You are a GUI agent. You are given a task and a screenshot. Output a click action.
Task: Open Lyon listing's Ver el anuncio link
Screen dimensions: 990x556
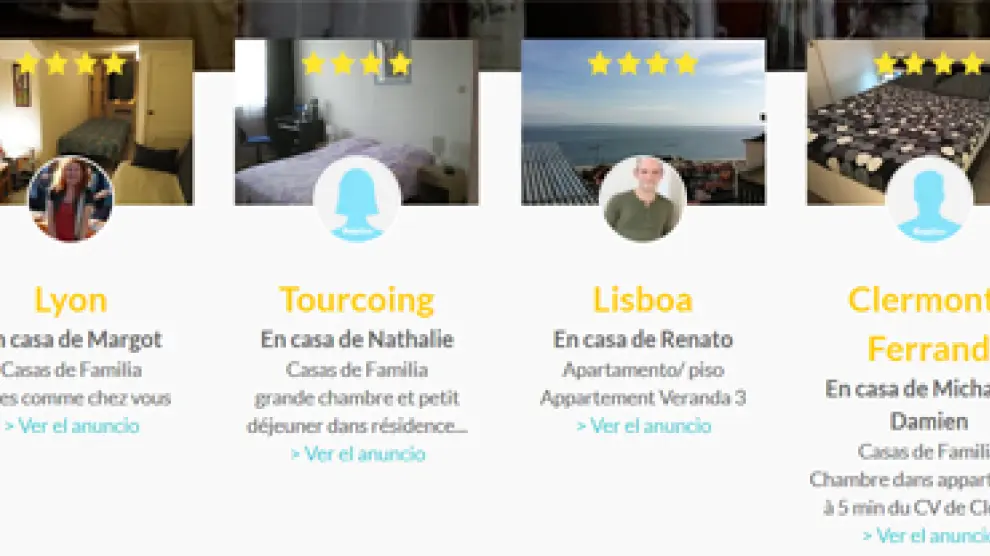(x=71, y=426)
